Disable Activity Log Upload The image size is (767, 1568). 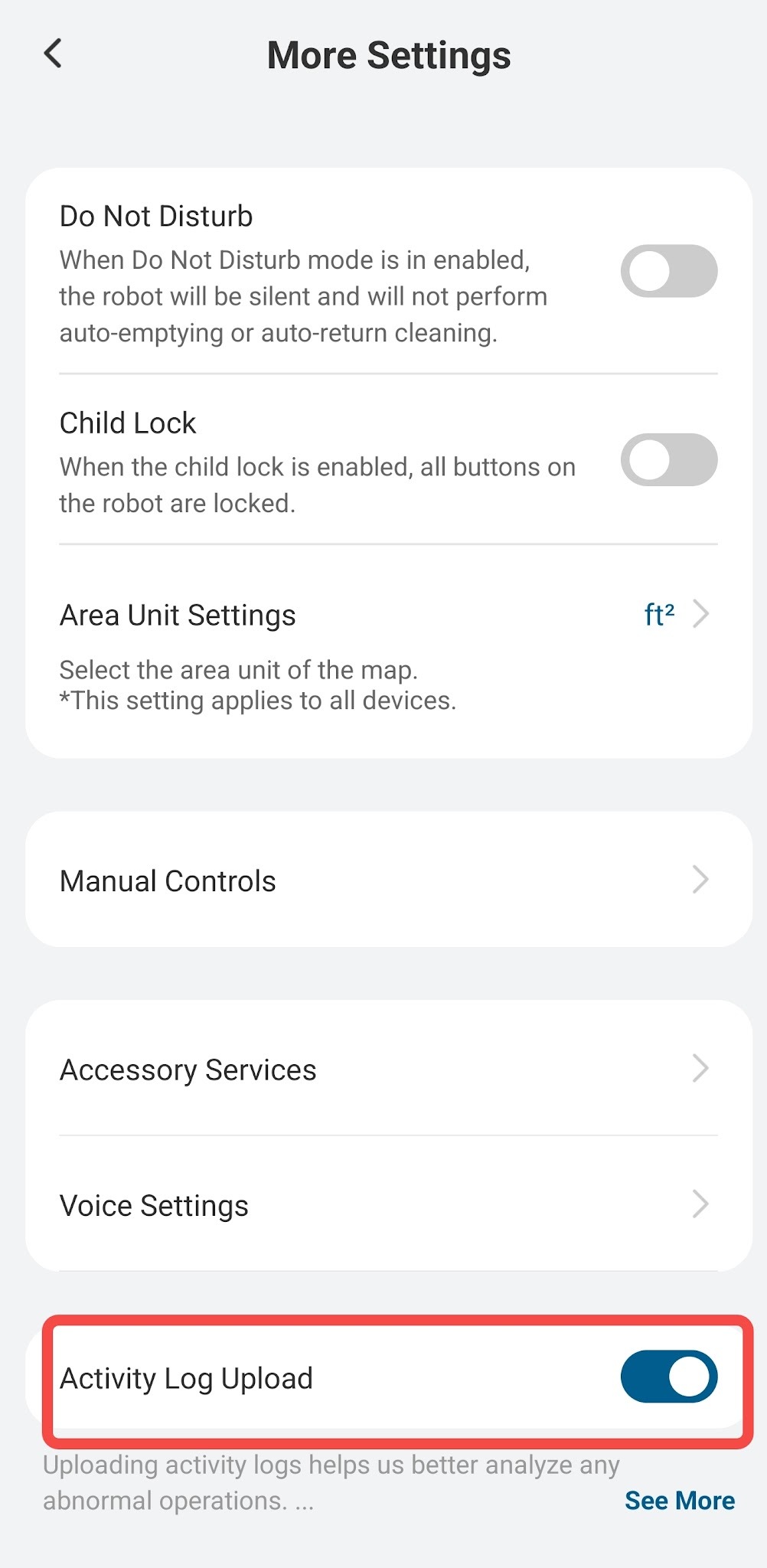point(668,1377)
